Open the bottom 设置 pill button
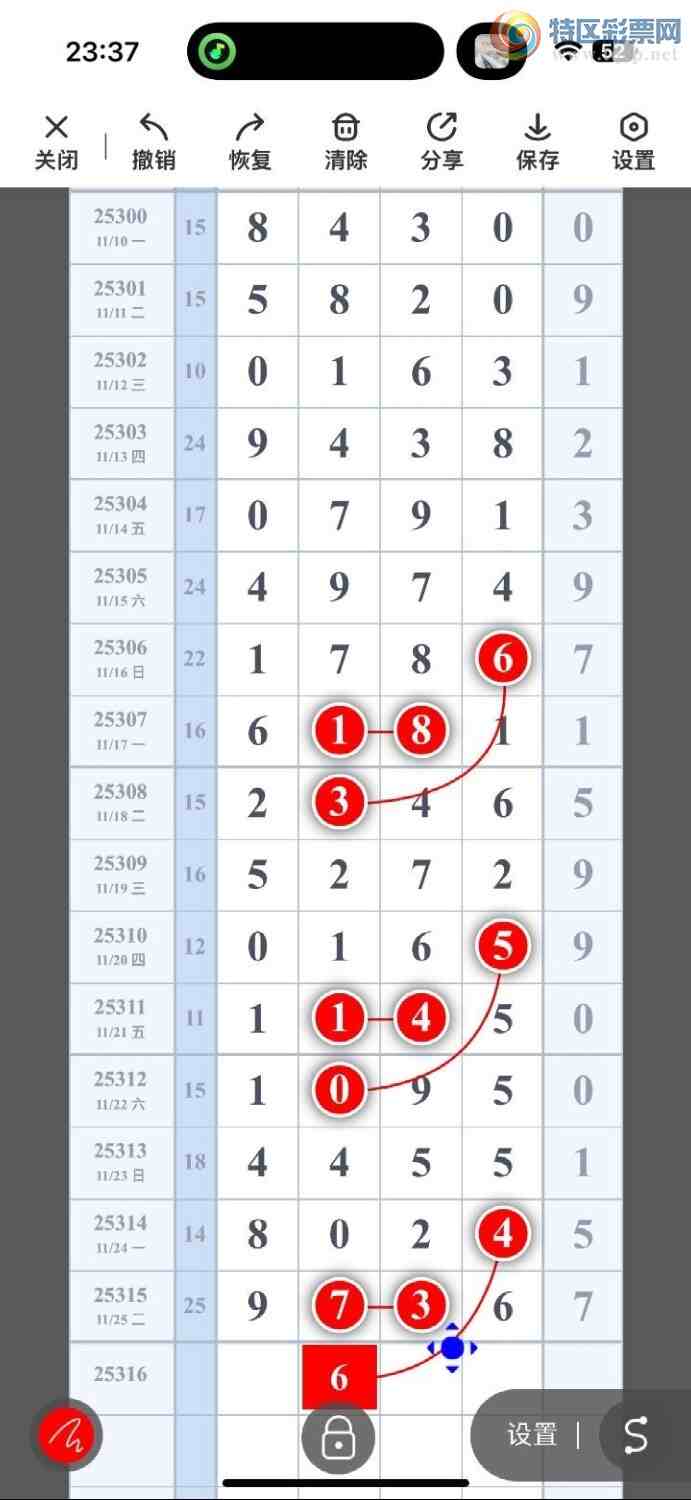The height and width of the screenshot is (1500, 691). [532, 1435]
